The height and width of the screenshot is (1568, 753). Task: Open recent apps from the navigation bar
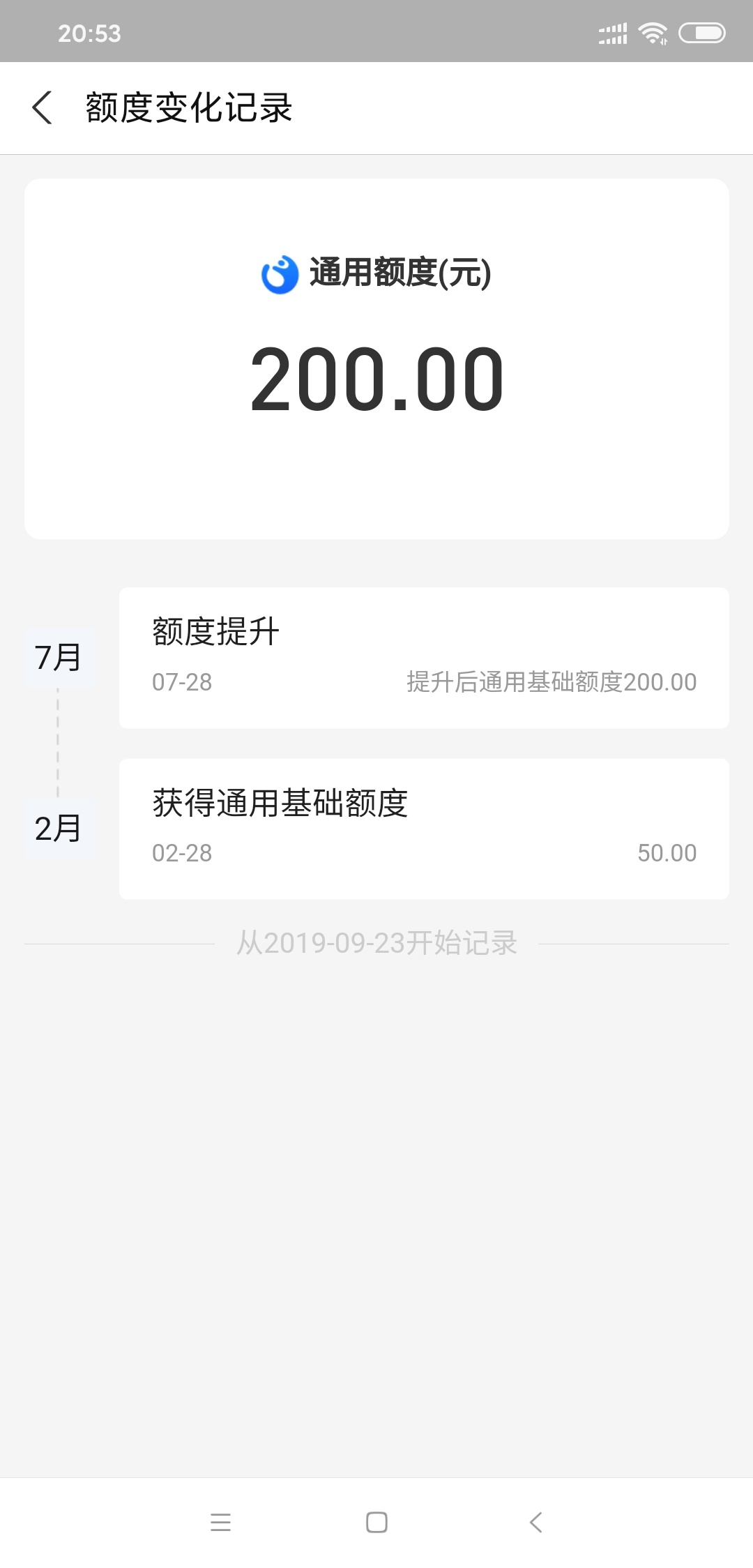(220, 1522)
